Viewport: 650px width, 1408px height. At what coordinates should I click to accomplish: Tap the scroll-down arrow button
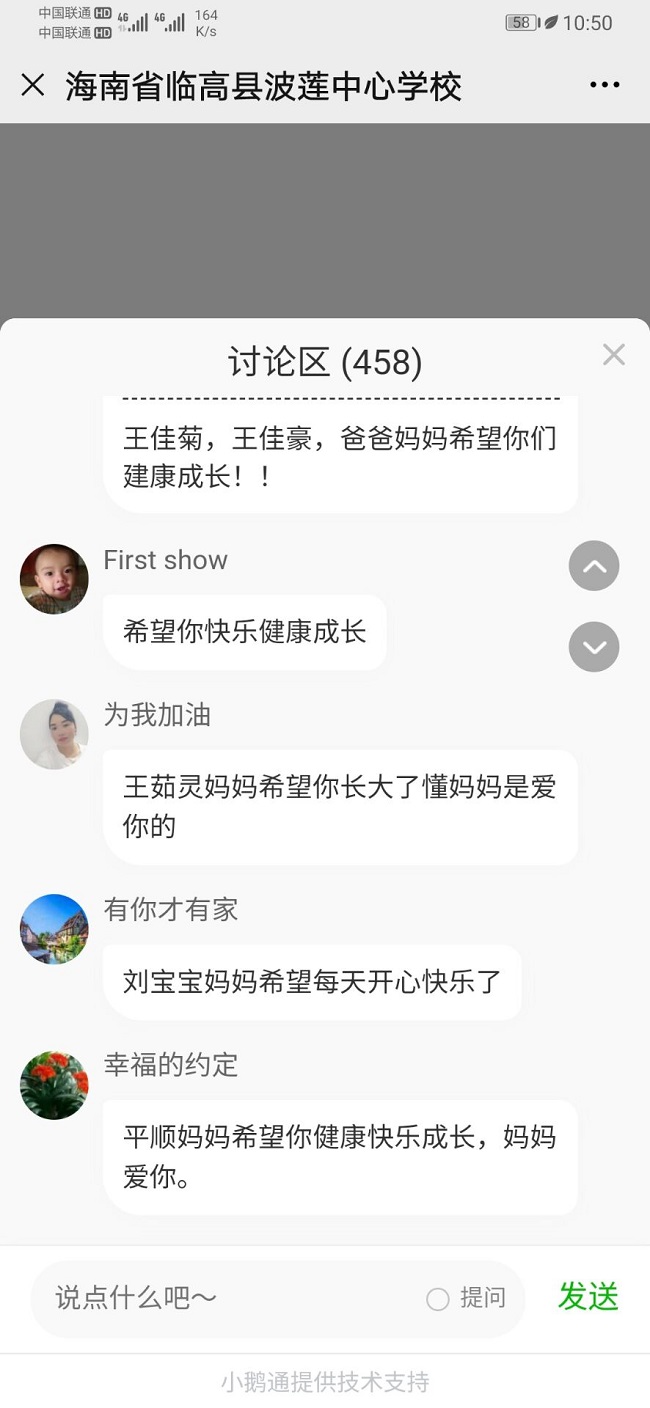[x=594, y=647]
